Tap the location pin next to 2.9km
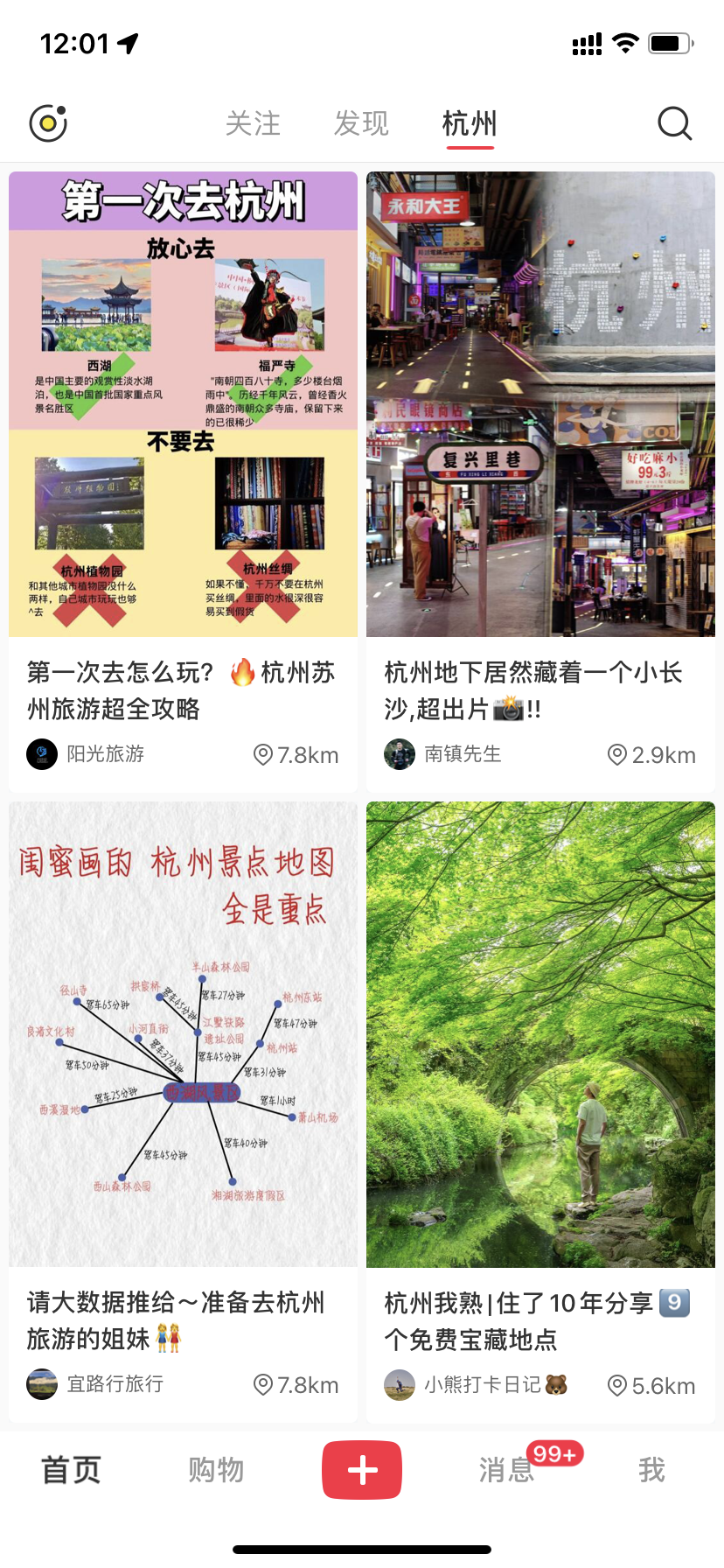Screen dimensions: 724x1568 618,754
